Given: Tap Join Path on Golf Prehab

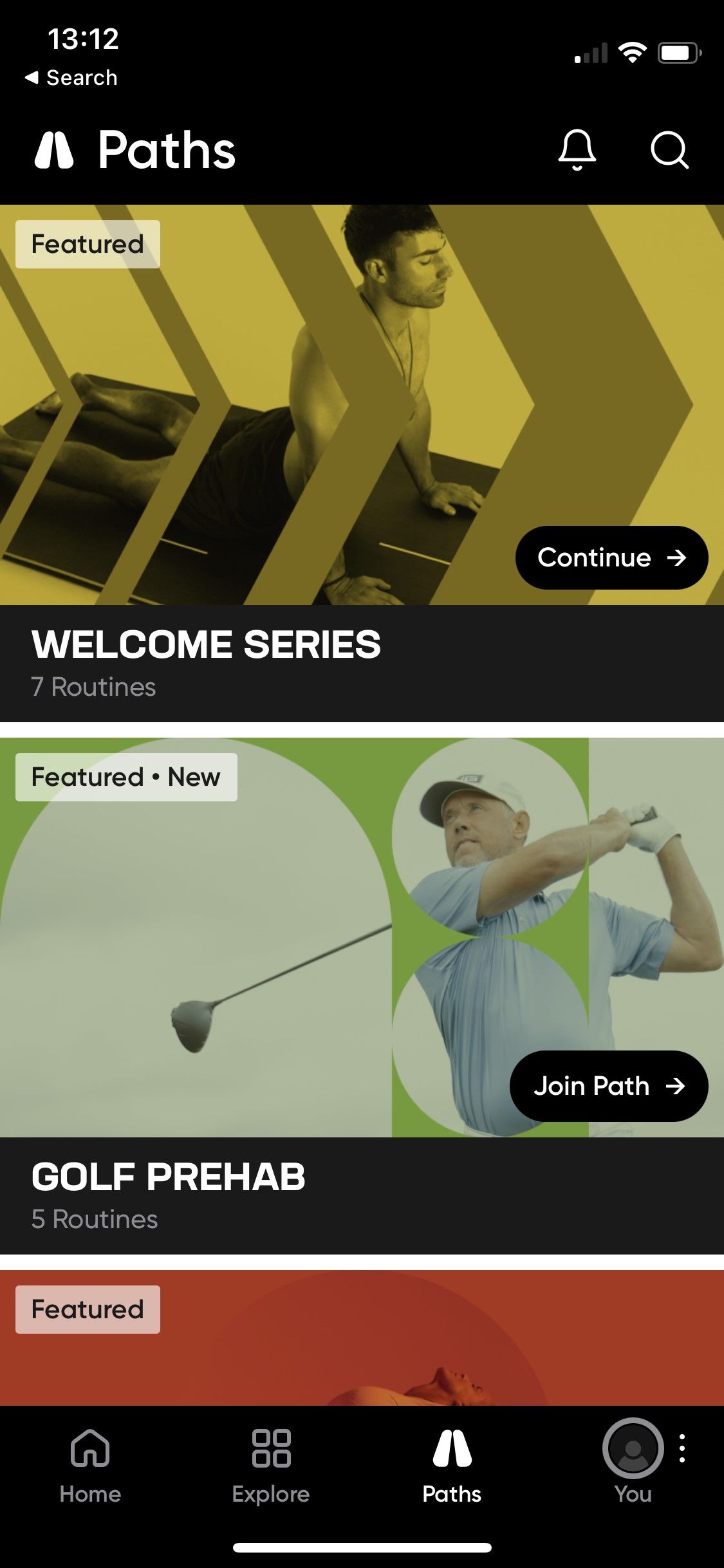Looking at the screenshot, I should pyautogui.click(x=608, y=1086).
